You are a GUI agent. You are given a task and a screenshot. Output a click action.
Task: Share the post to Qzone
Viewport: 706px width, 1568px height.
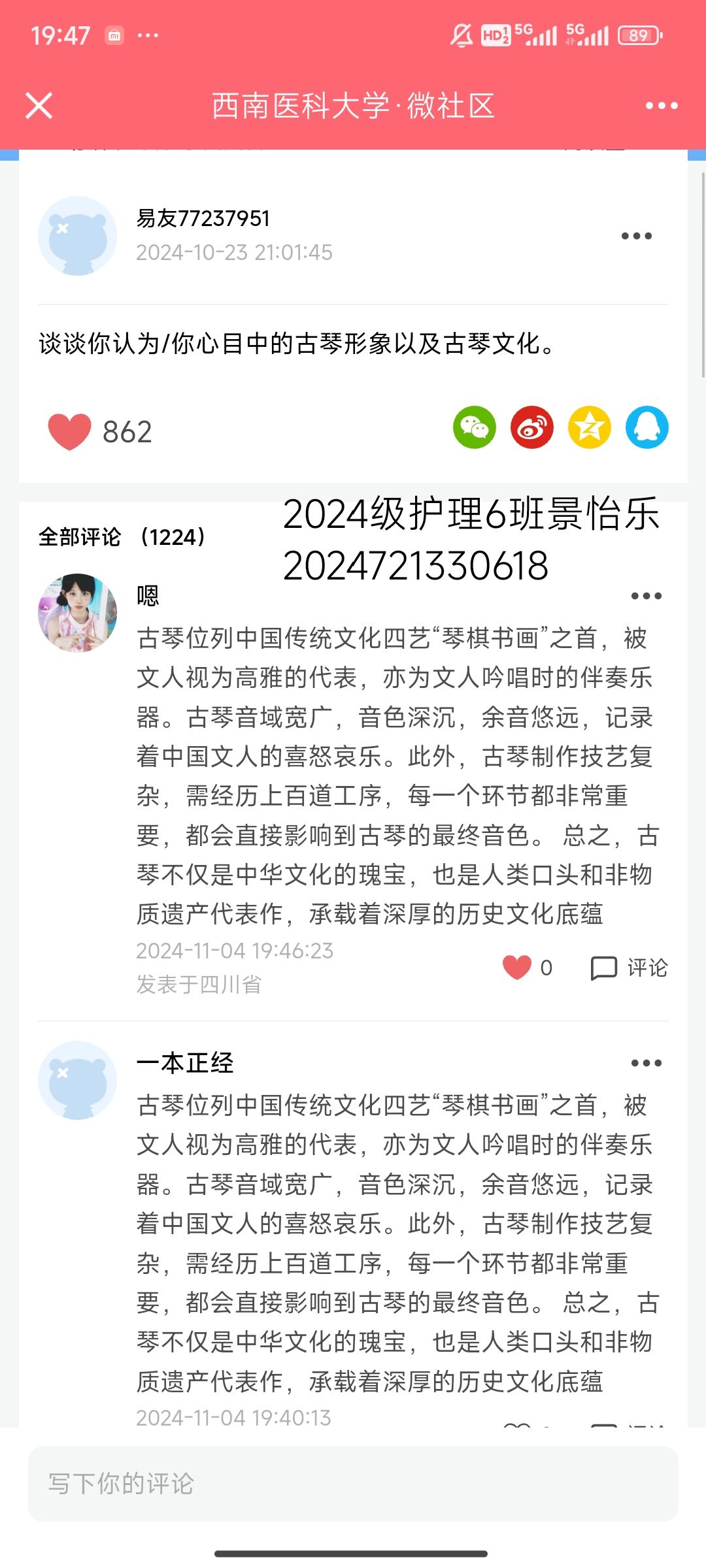(x=590, y=428)
